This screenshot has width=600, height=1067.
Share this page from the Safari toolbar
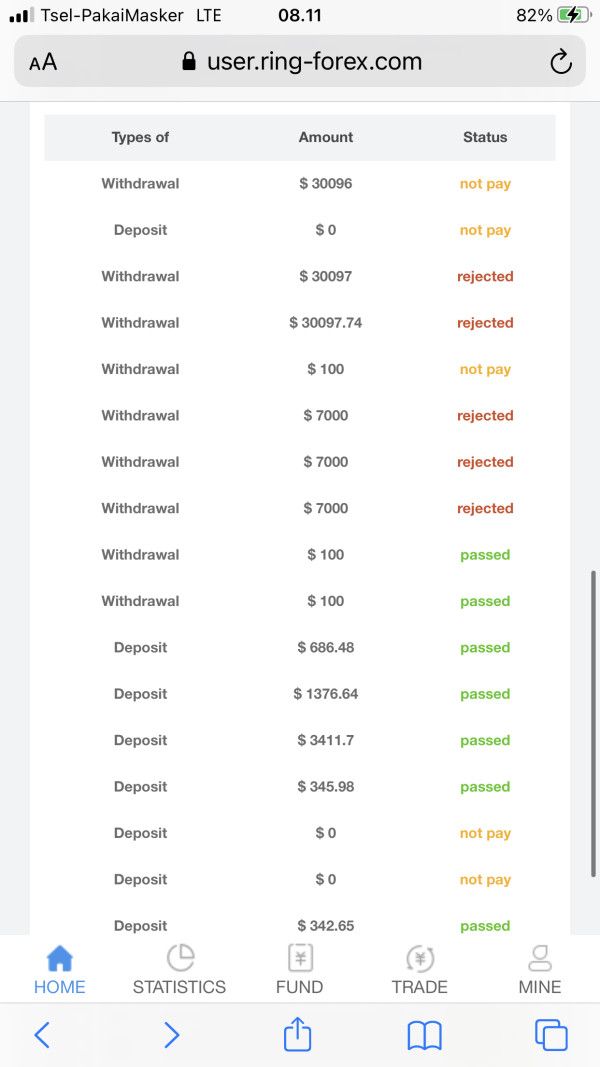point(298,1034)
